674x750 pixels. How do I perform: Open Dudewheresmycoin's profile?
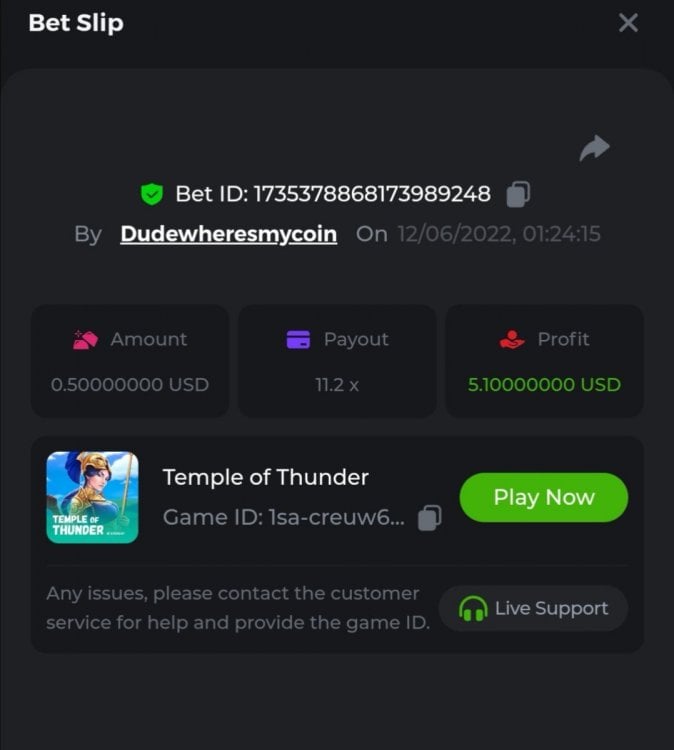(228, 234)
